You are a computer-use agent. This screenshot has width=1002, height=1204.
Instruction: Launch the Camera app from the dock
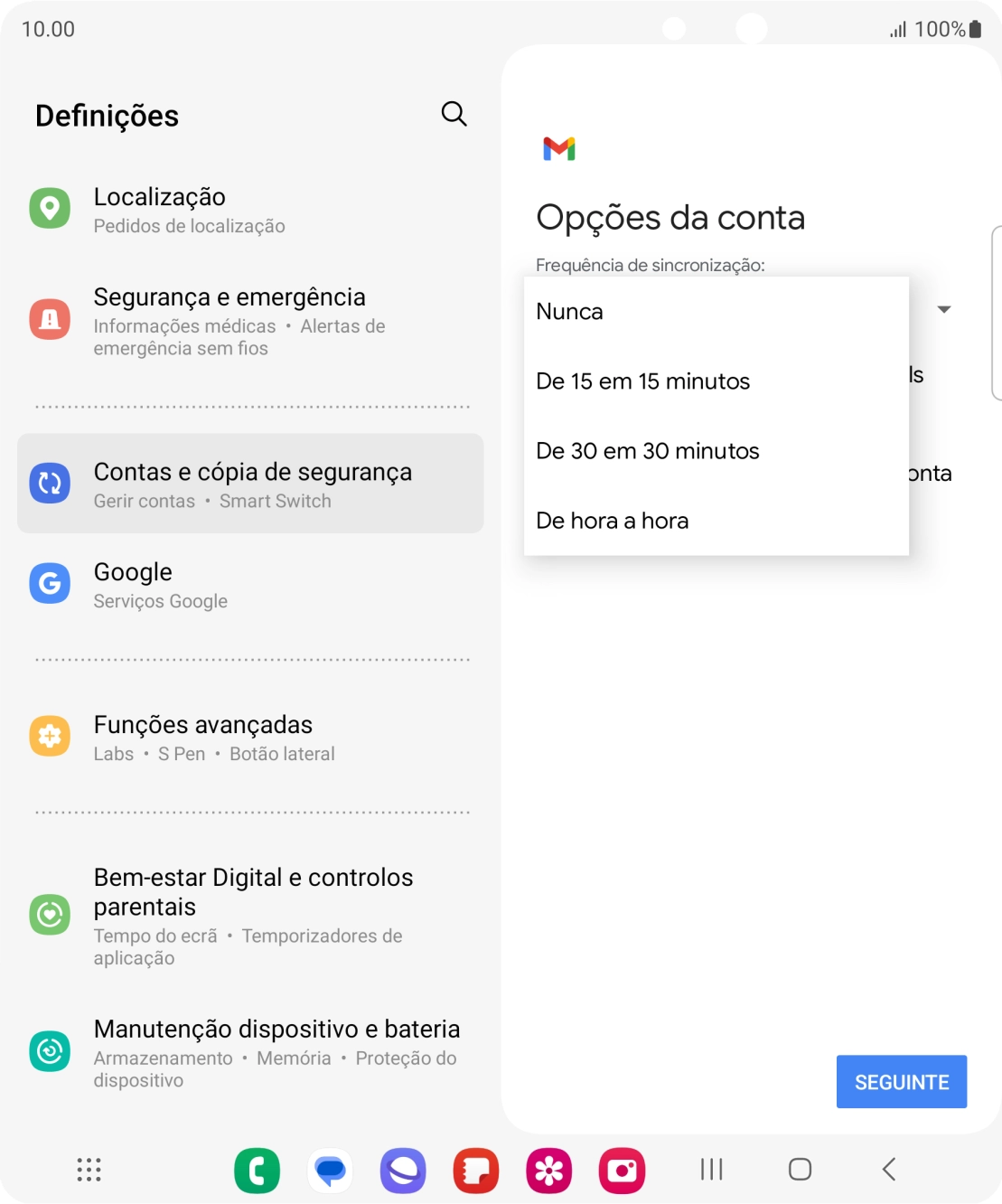point(623,1170)
